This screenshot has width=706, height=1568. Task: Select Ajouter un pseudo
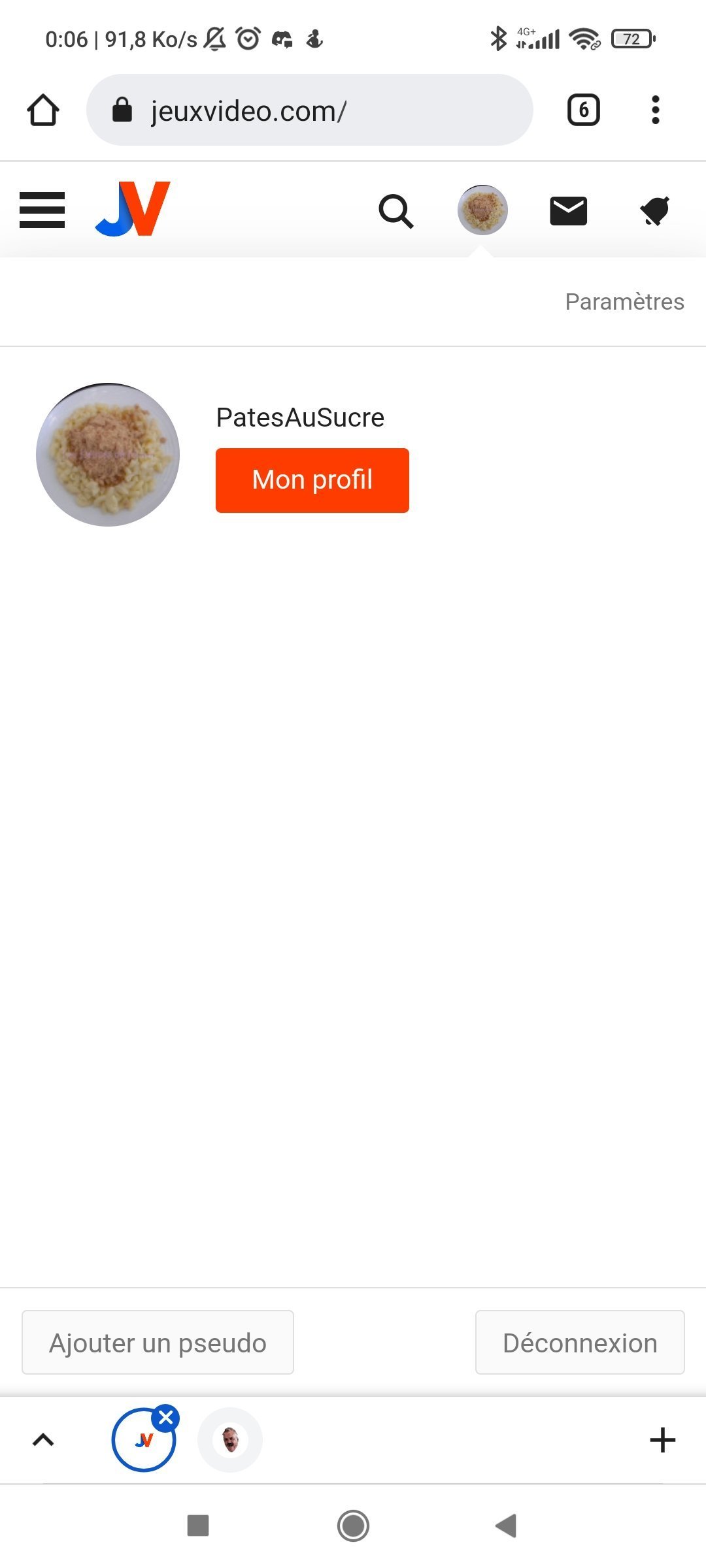(x=158, y=1343)
